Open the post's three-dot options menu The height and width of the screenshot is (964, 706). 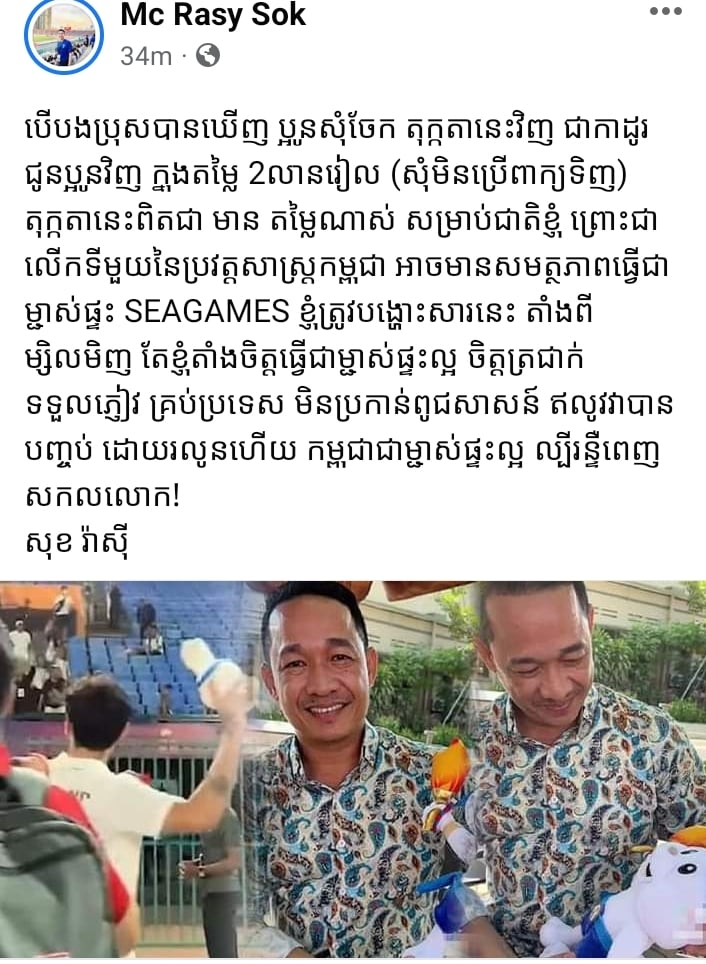coord(665,12)
